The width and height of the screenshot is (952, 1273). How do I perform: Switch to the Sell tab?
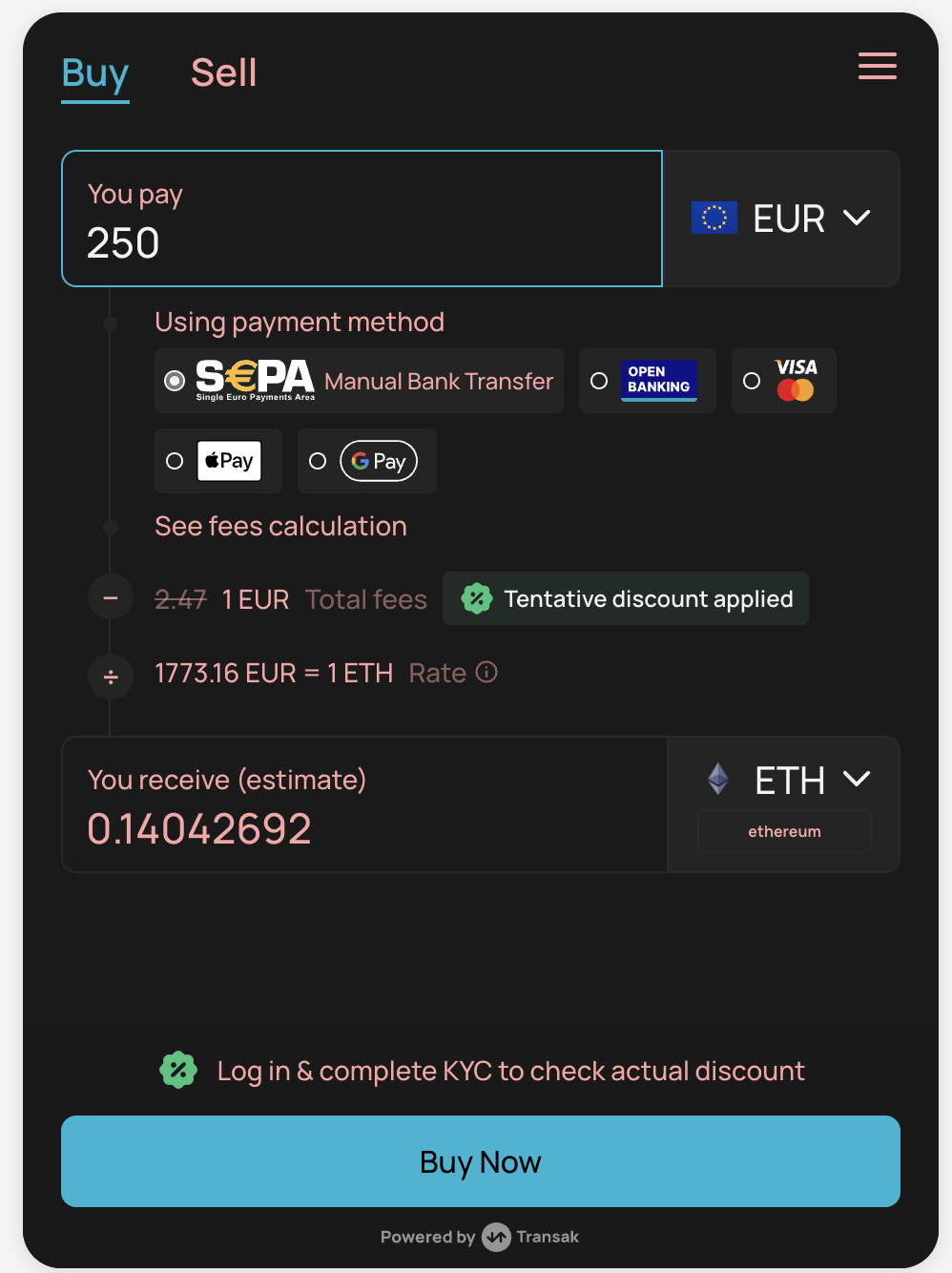coord(223,73)
